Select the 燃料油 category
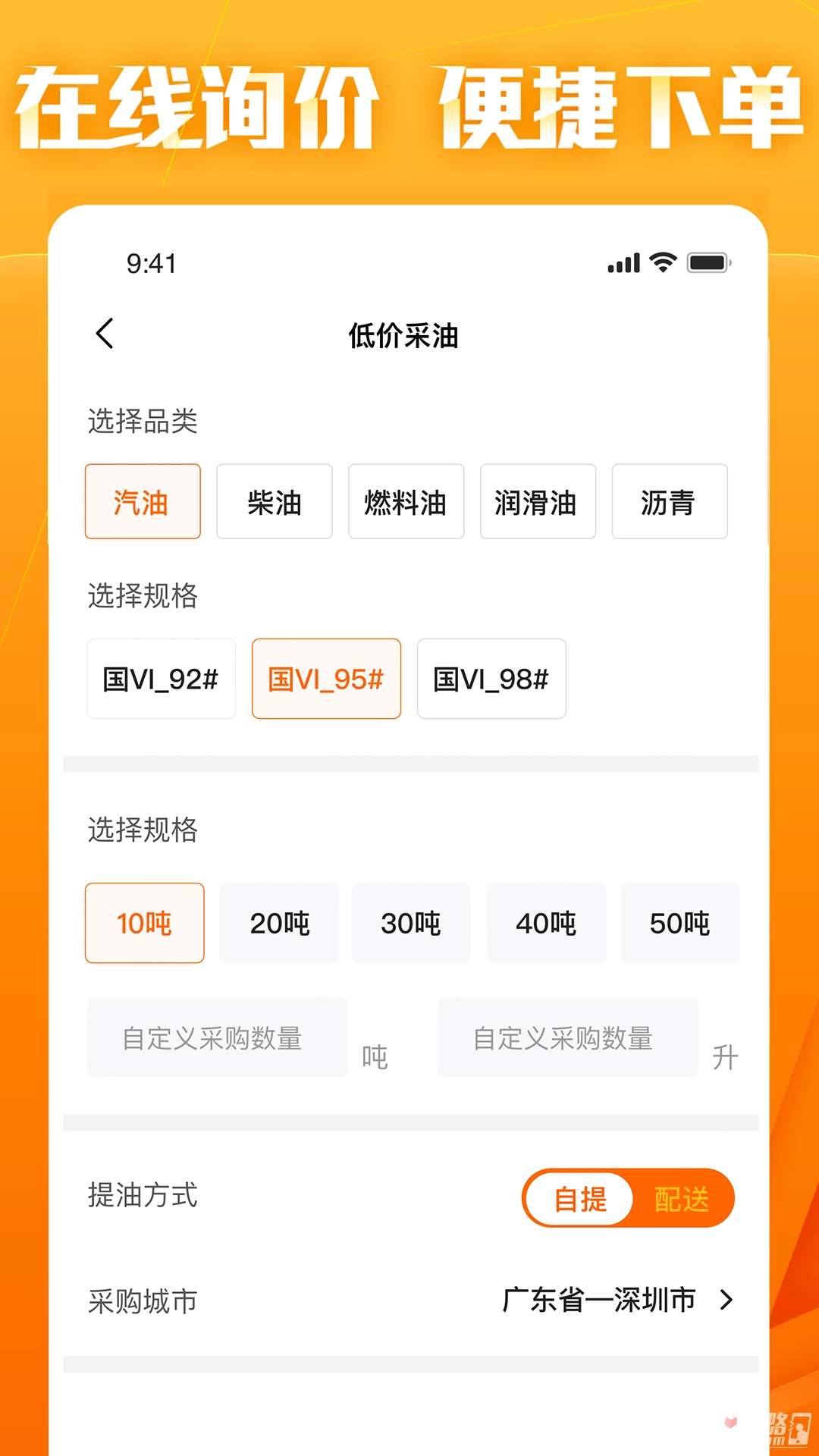Viewport: 819px width, 1456px height. pyautogui.click(x=406, y=501)
